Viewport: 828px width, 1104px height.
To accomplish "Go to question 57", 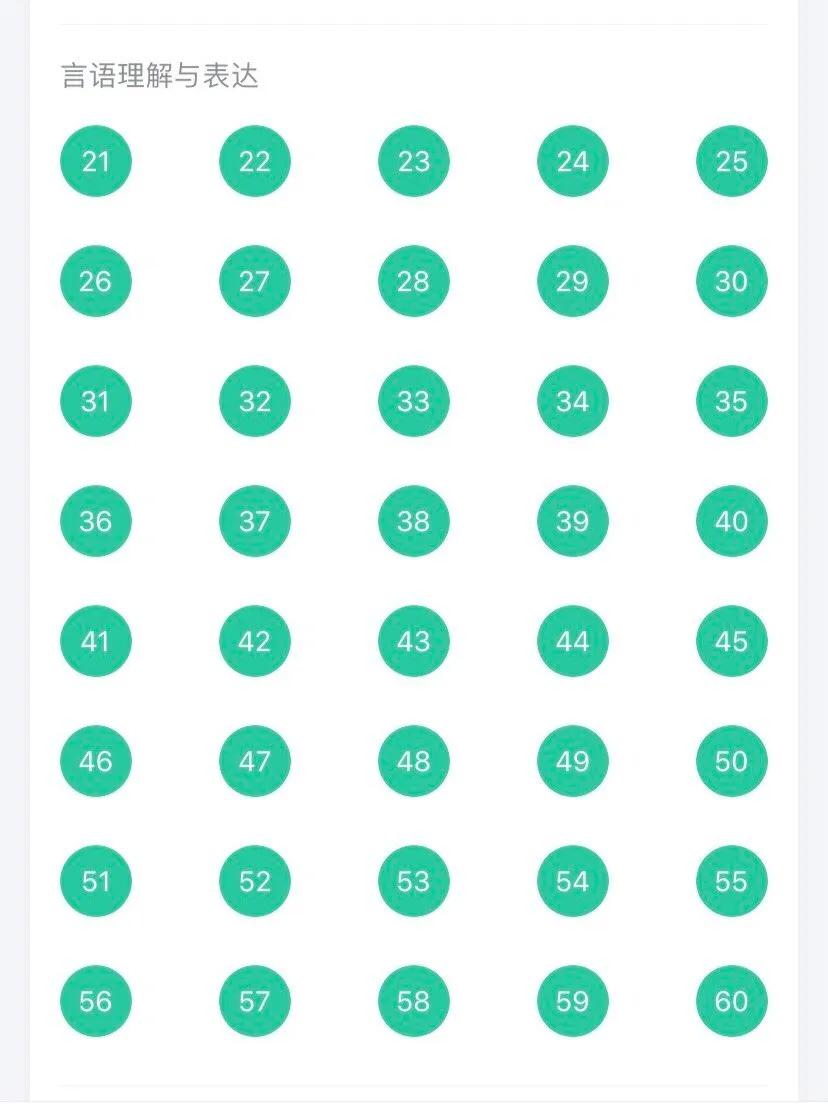I will [x=255, y=1001].
